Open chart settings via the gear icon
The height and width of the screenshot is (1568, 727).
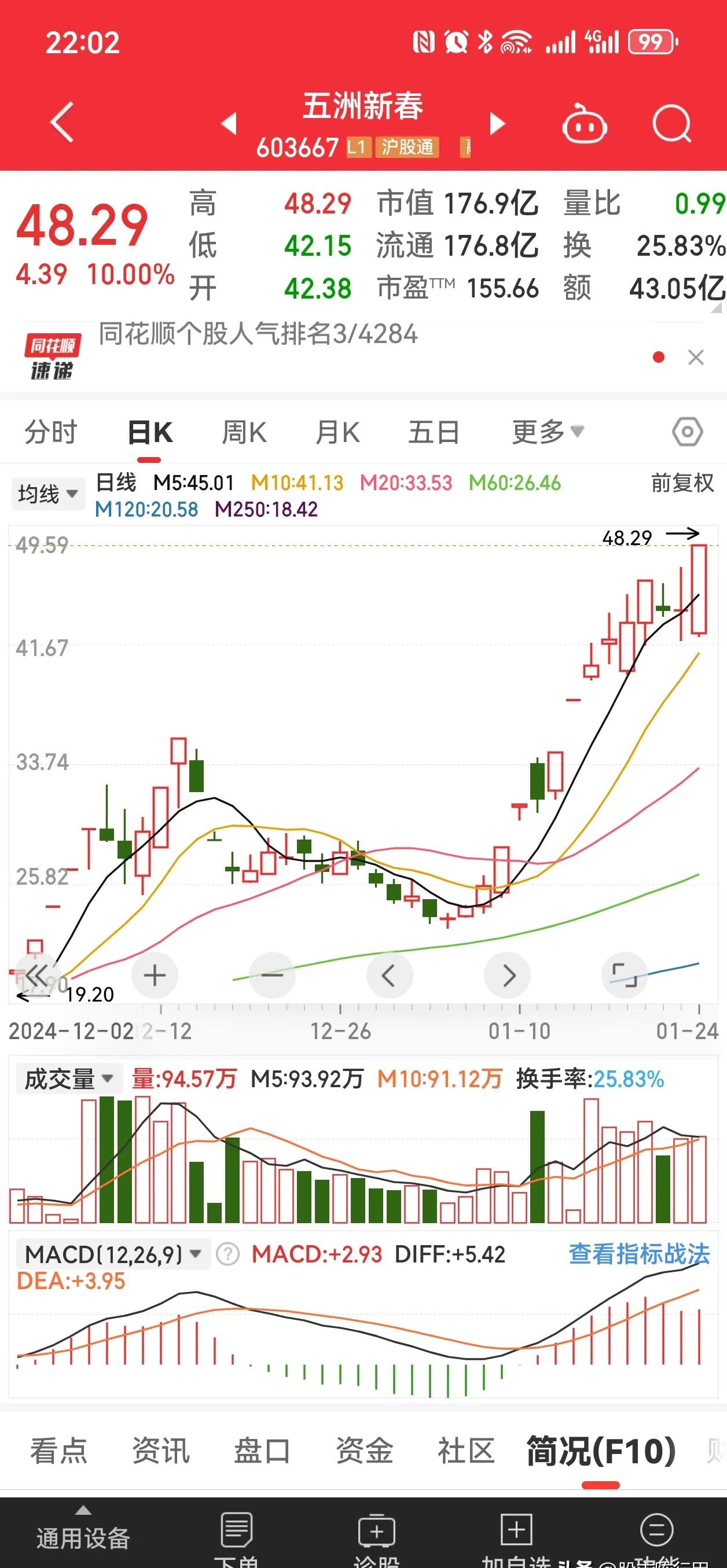(687, 431)
